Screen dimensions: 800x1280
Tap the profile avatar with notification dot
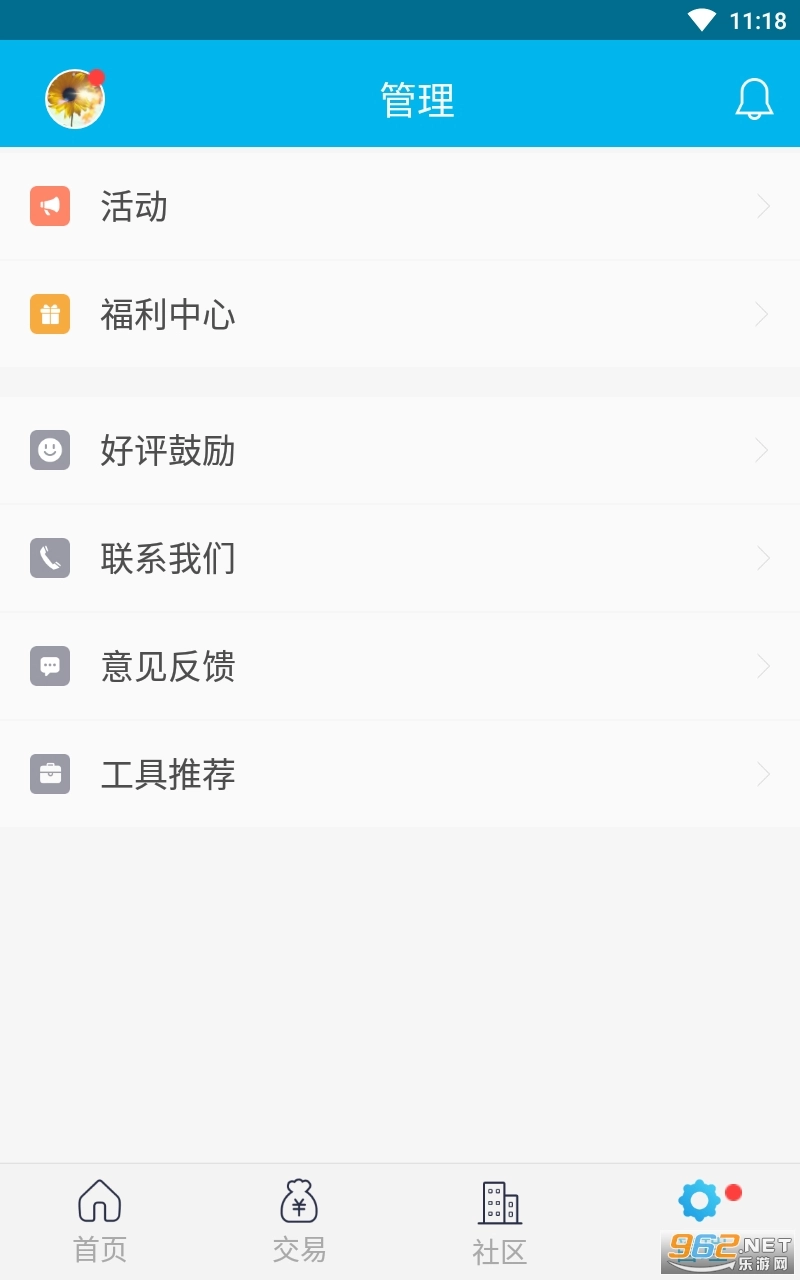(75, 99)
